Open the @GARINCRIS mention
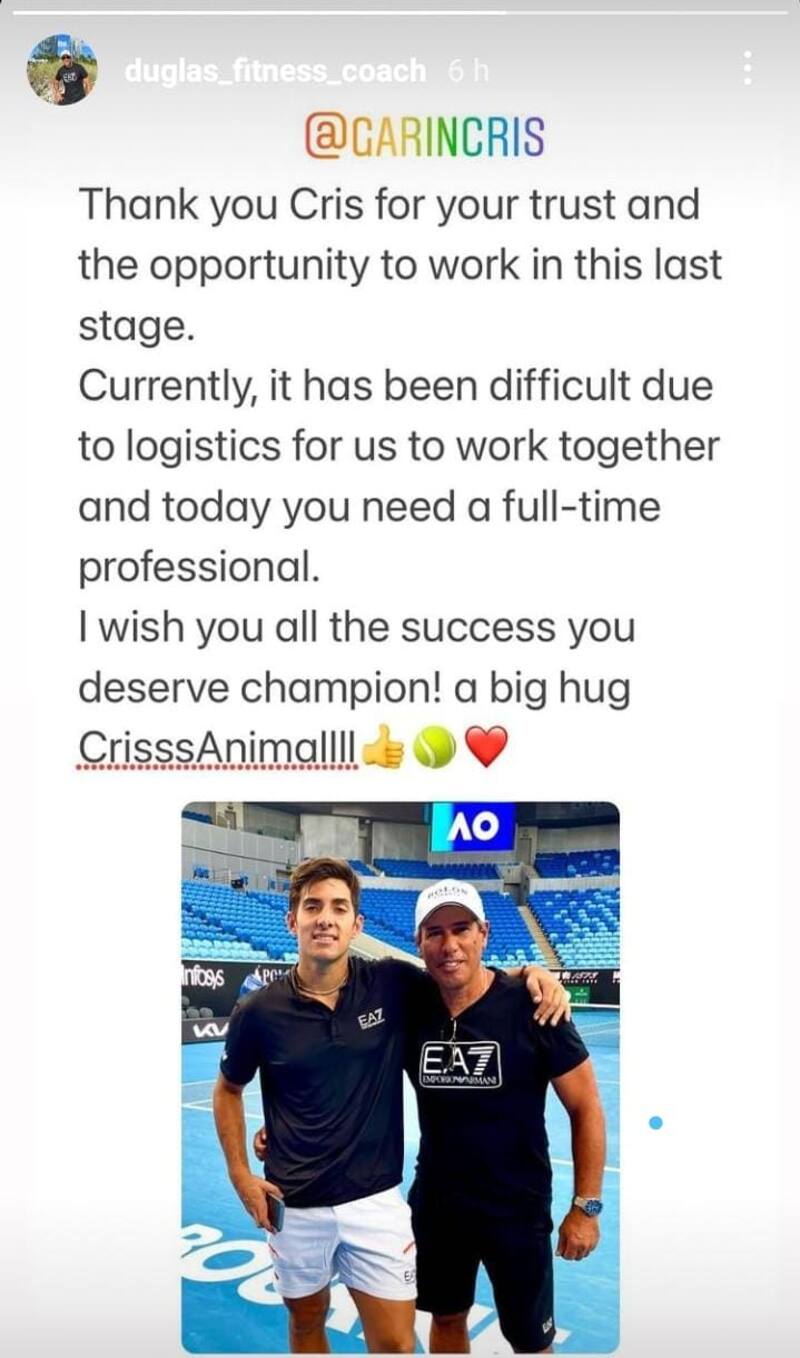 click(425, 138)
